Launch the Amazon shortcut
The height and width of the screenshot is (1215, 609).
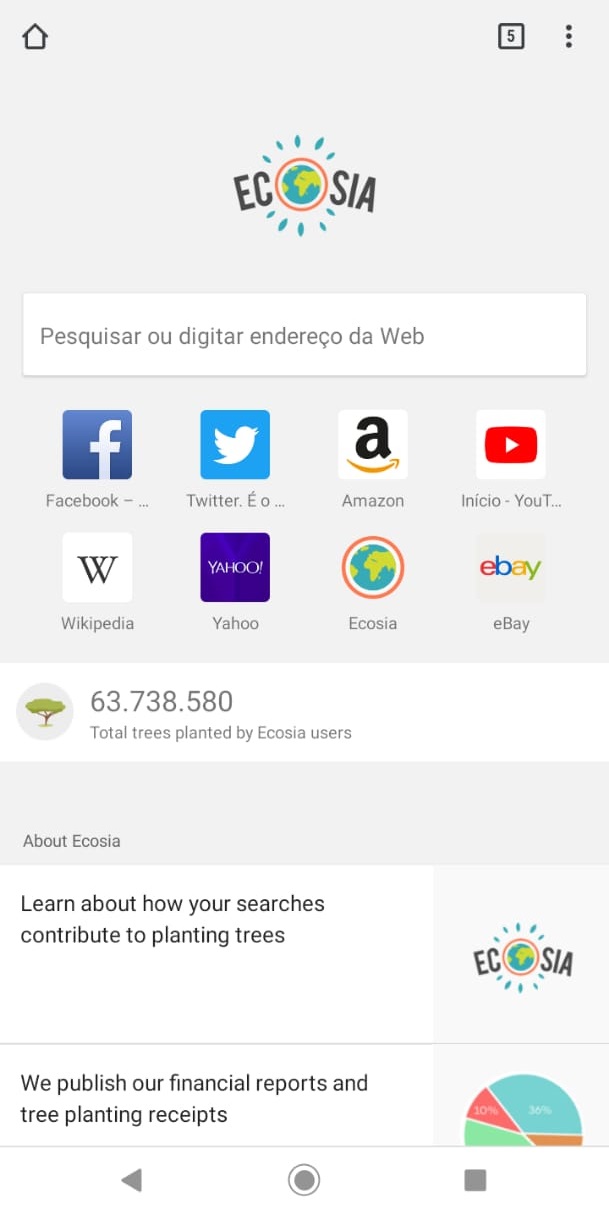click(x=373, y=445)
